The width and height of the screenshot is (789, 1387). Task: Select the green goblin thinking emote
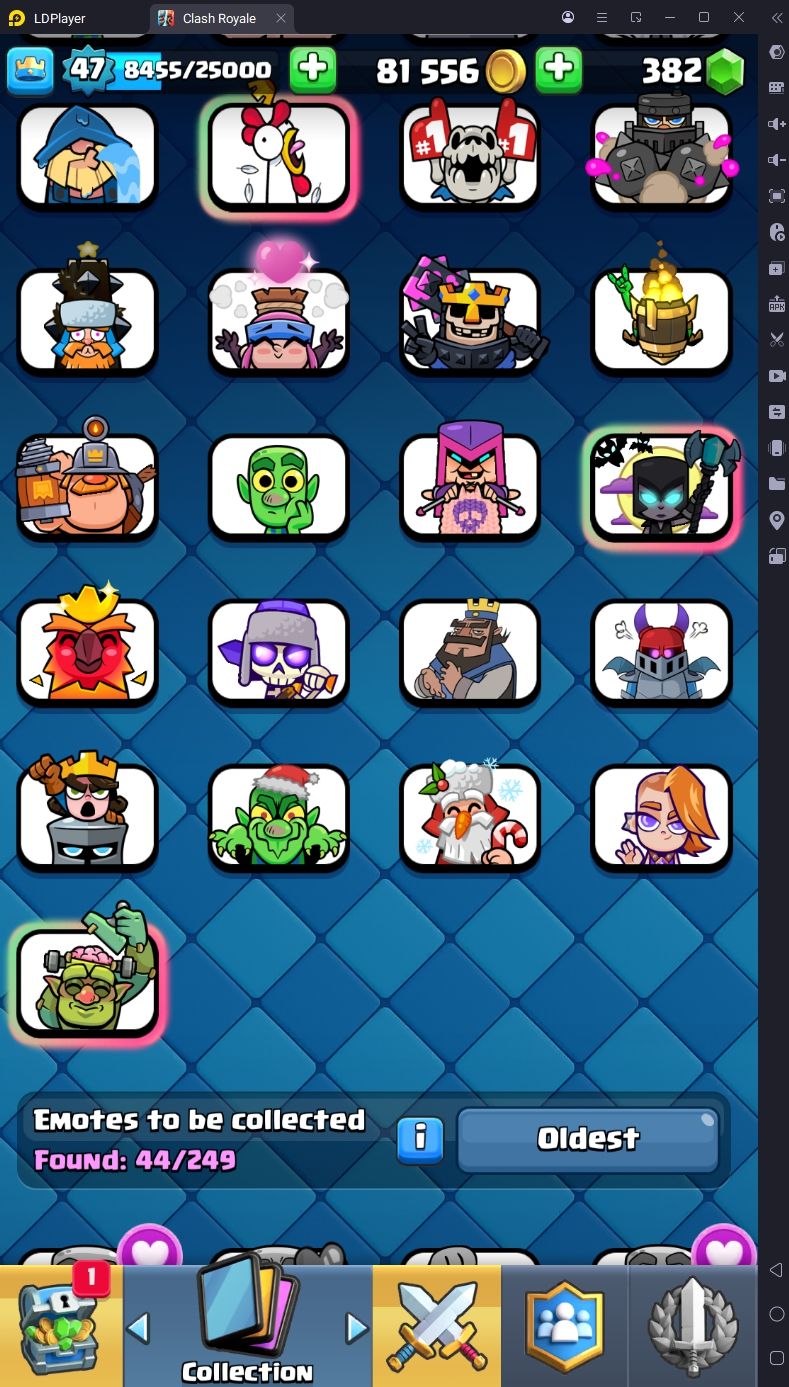point(279,486)
